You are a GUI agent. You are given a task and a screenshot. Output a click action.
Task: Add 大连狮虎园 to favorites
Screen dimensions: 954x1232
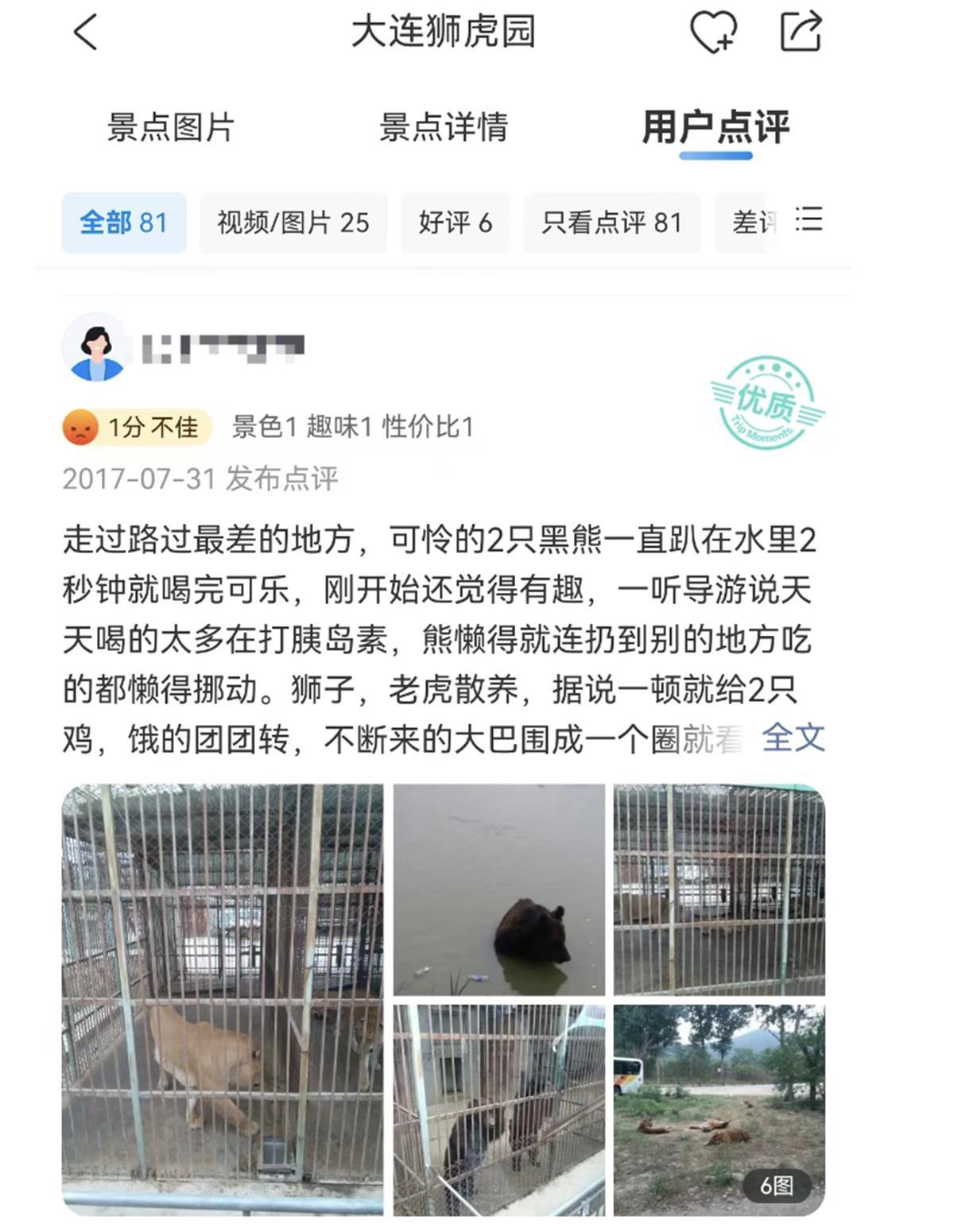(712, 33)
